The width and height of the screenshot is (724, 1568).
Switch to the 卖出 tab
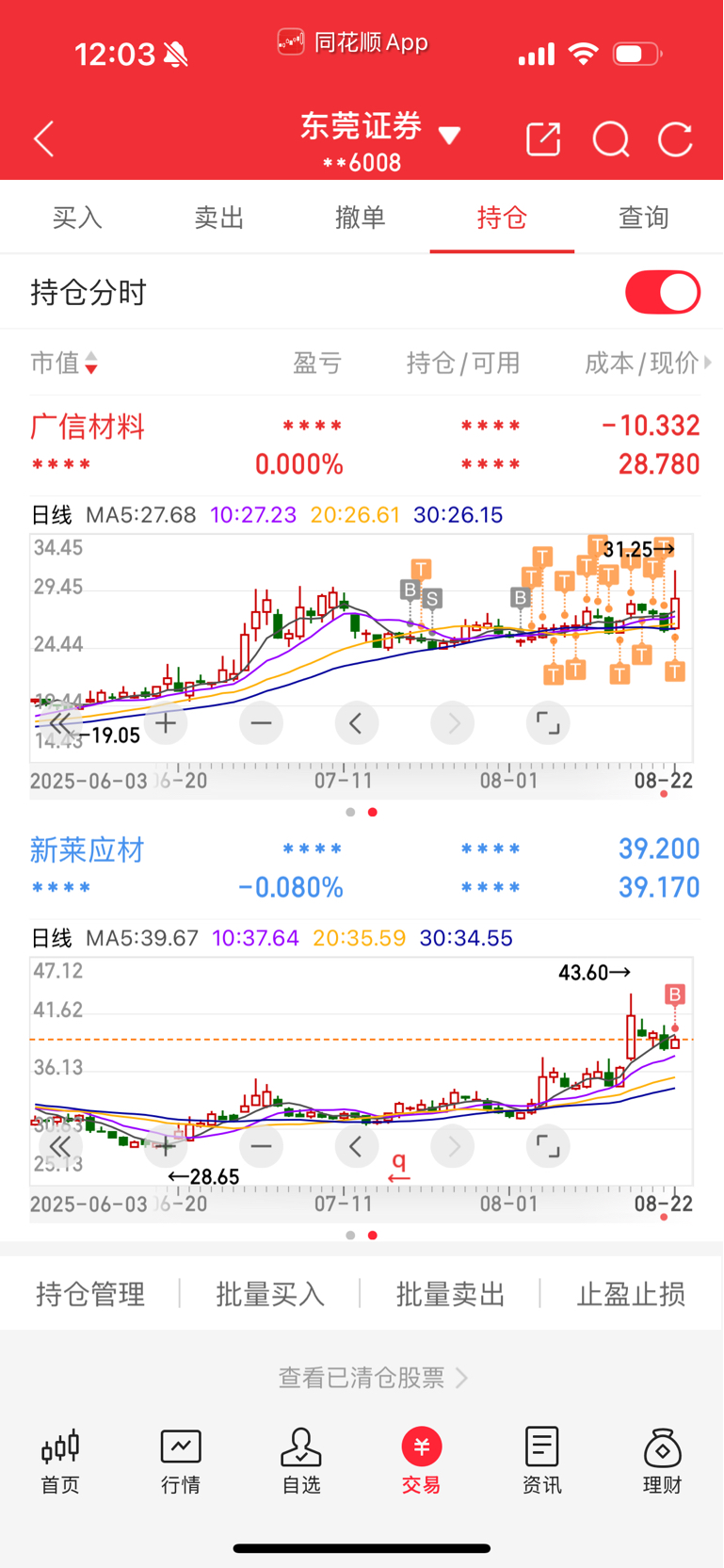[x=218, y=218]
